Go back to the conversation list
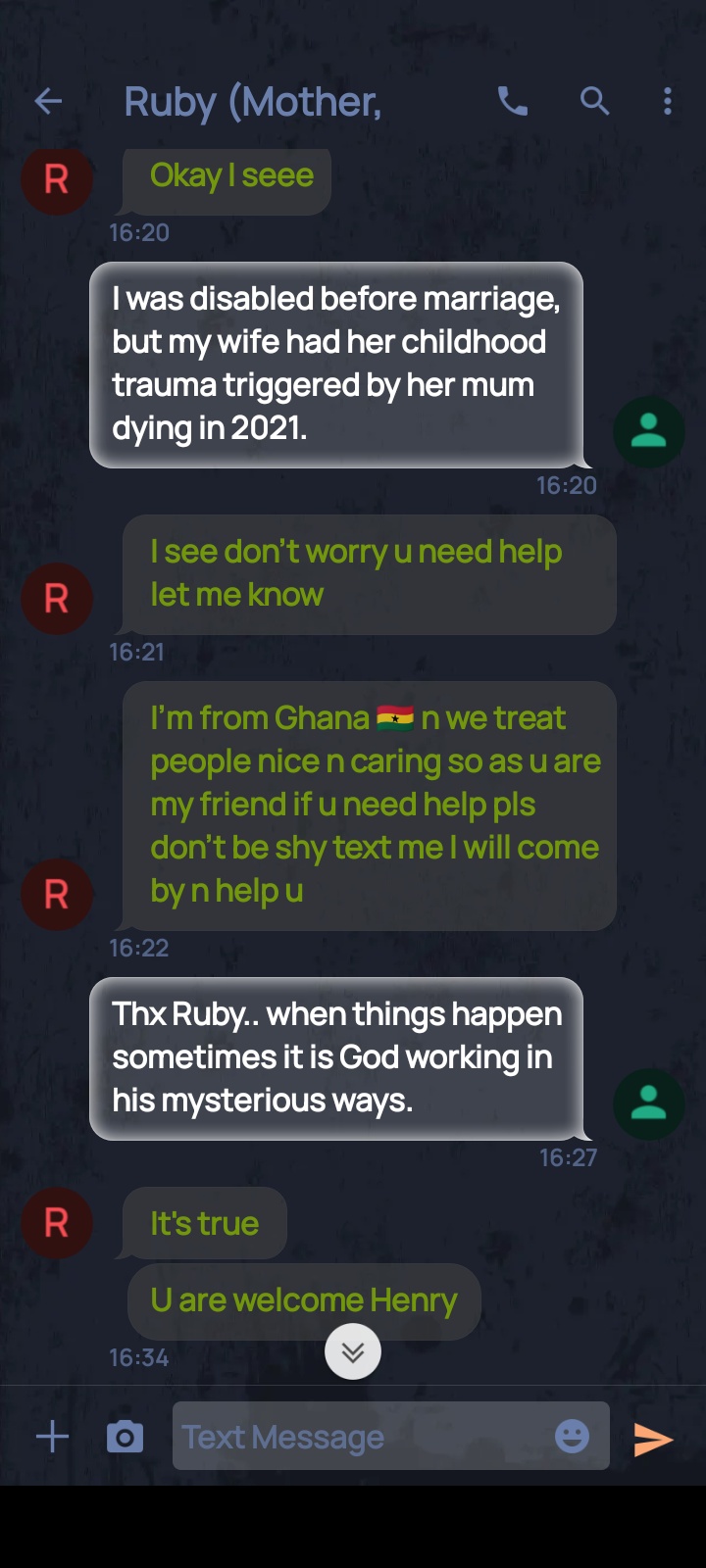This screenshot has height=1568, width=706. click(x=48, y=101)
